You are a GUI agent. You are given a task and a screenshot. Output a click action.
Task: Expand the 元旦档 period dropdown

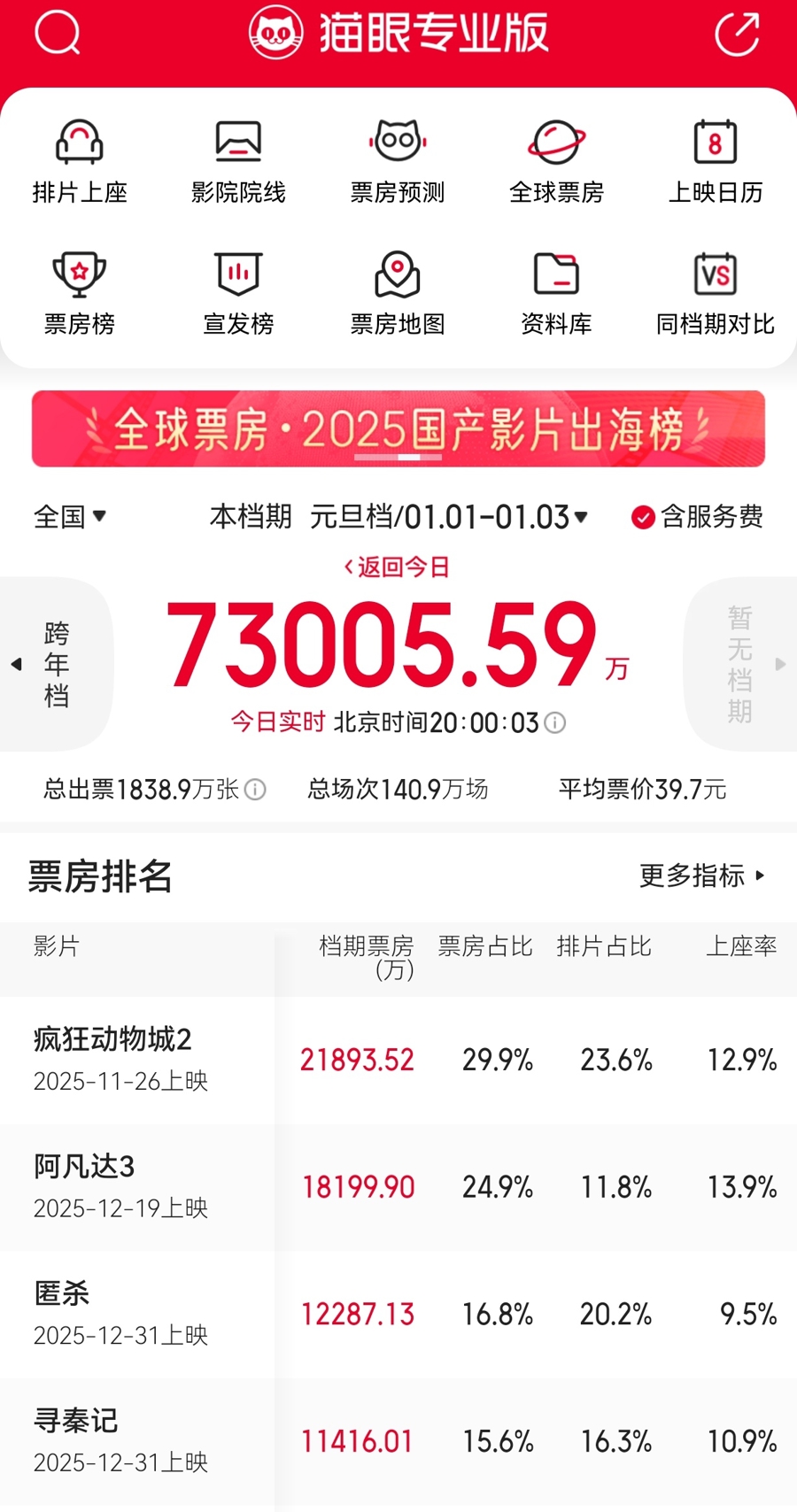[x=447, y=516]
